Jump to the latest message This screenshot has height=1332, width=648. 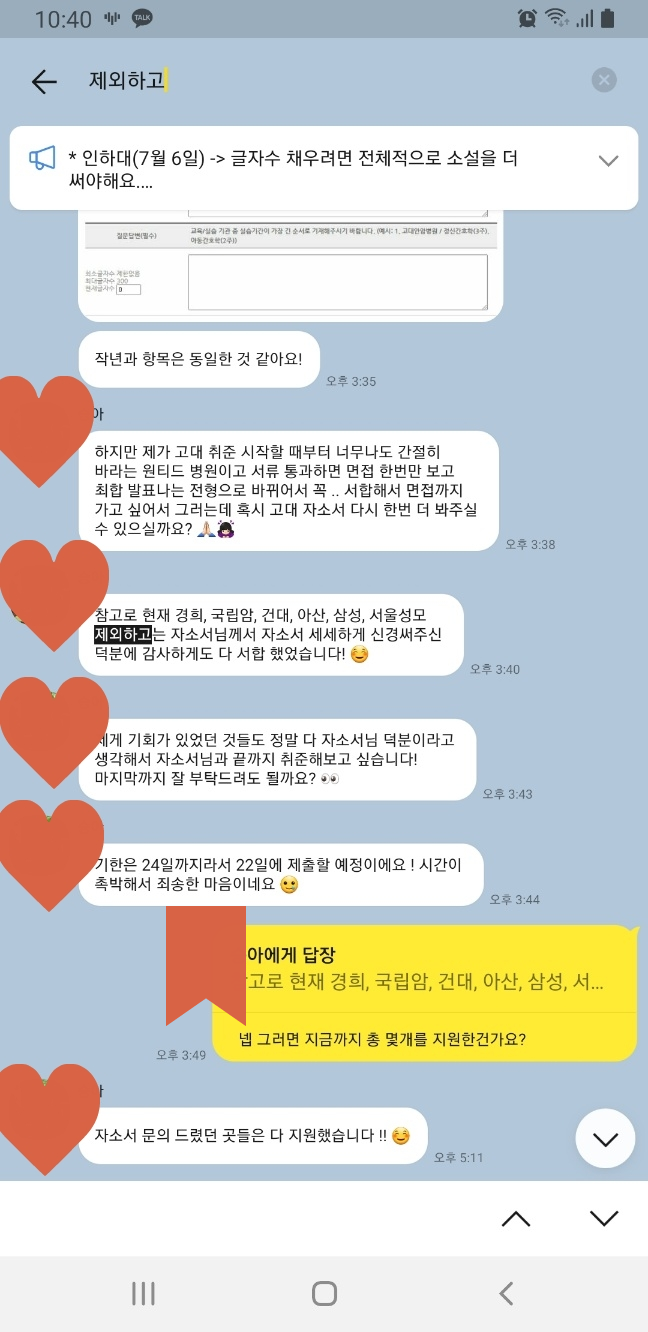[605, 1139]
